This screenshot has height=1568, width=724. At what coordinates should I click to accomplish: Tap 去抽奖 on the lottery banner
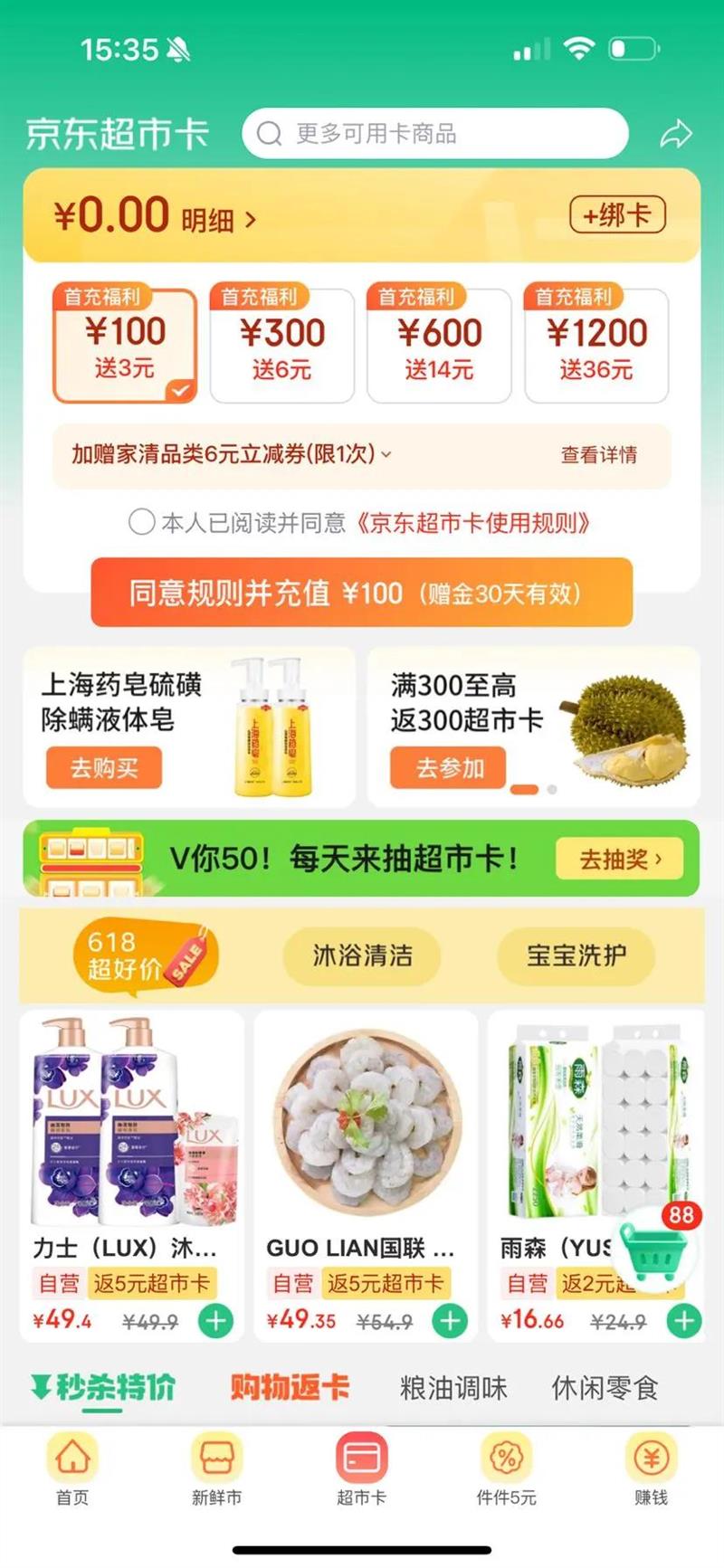click(x=620, y=859)
